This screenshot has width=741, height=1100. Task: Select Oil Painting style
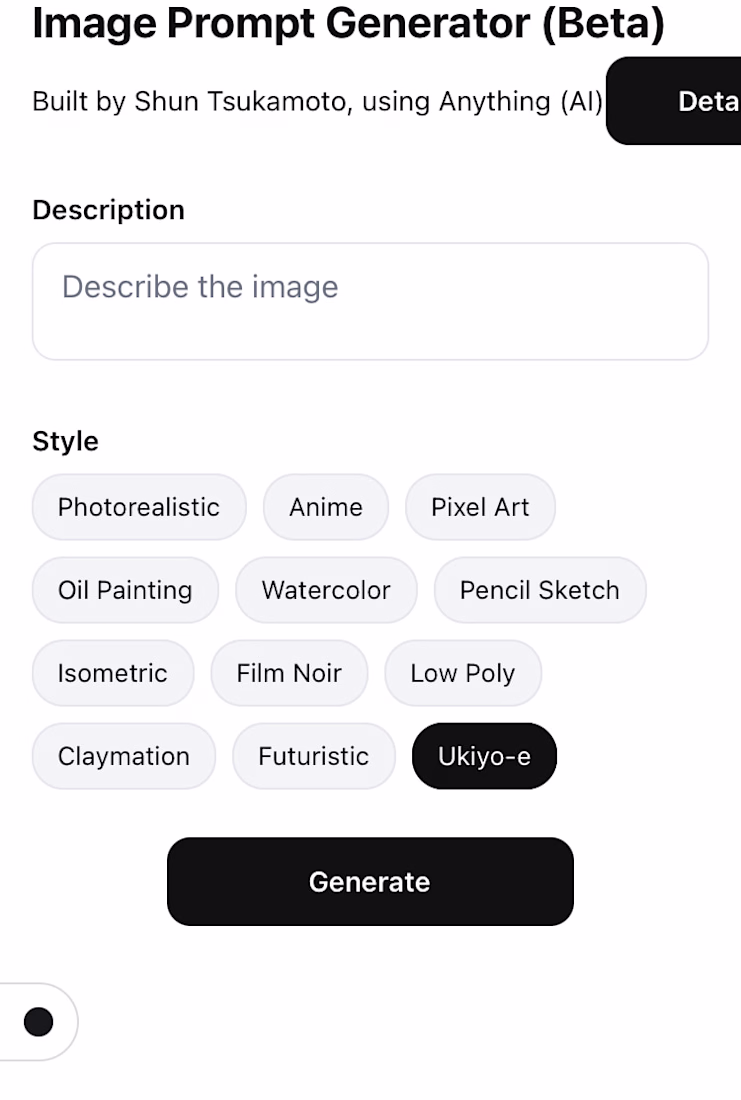tap(125, 590)
